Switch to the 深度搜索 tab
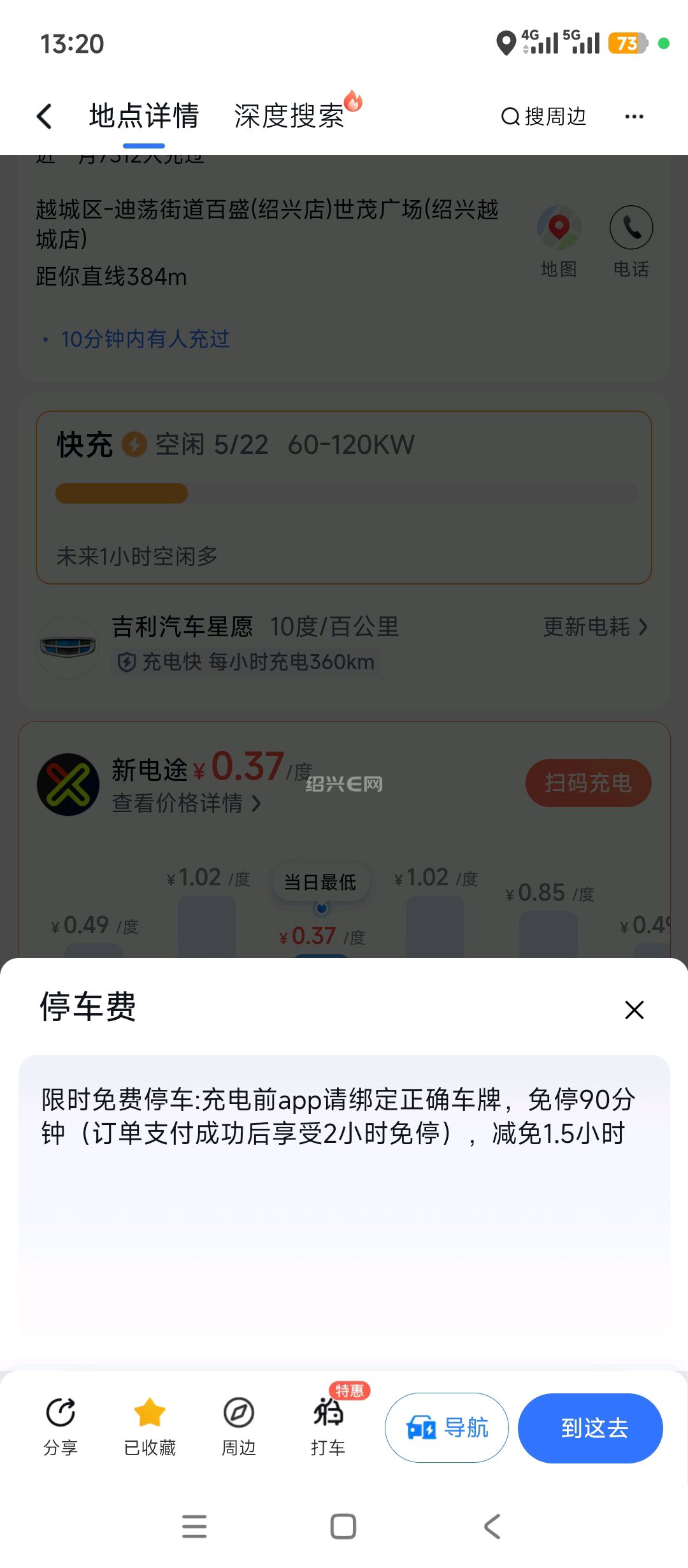The height and width of the screenshot is (1568, 688). [290, 116]
